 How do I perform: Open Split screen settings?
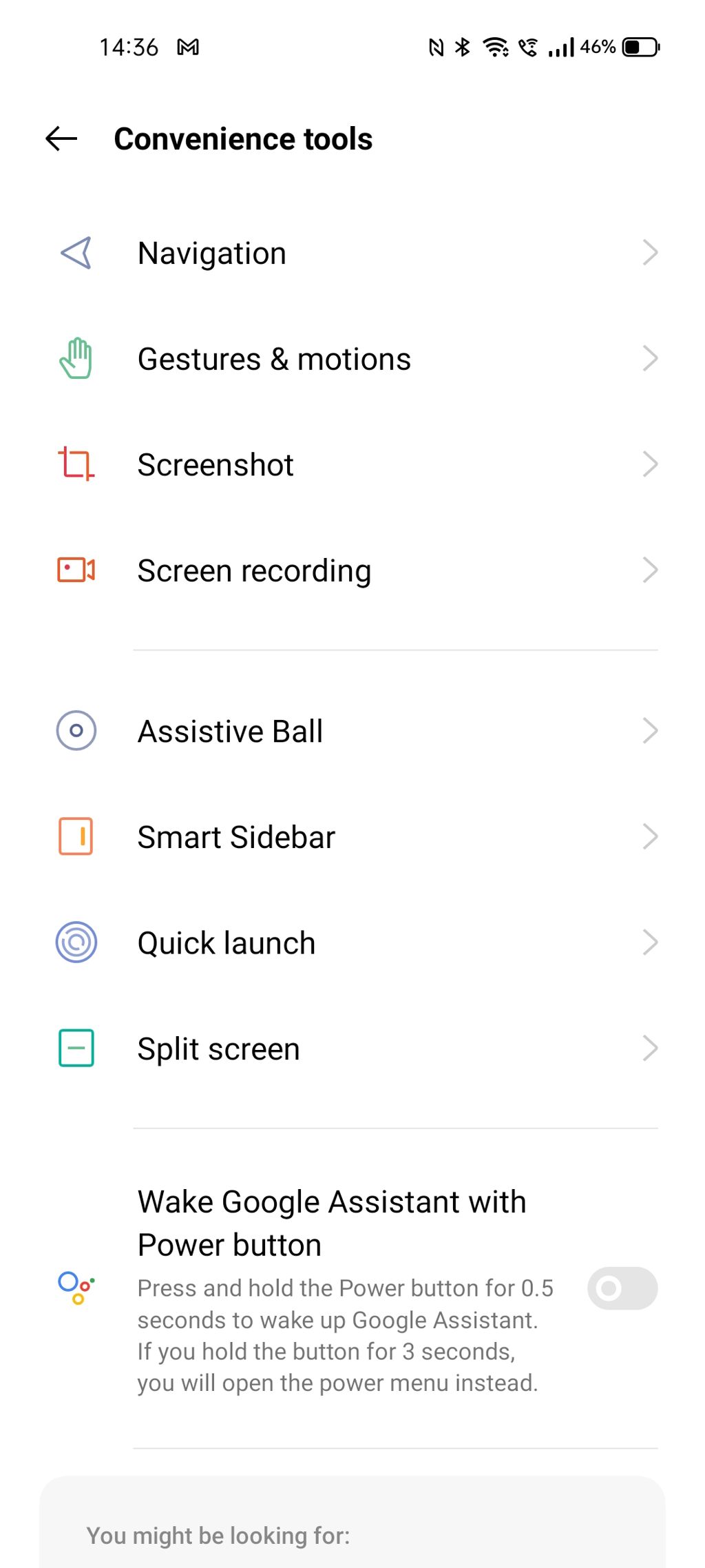[351, 1049]
